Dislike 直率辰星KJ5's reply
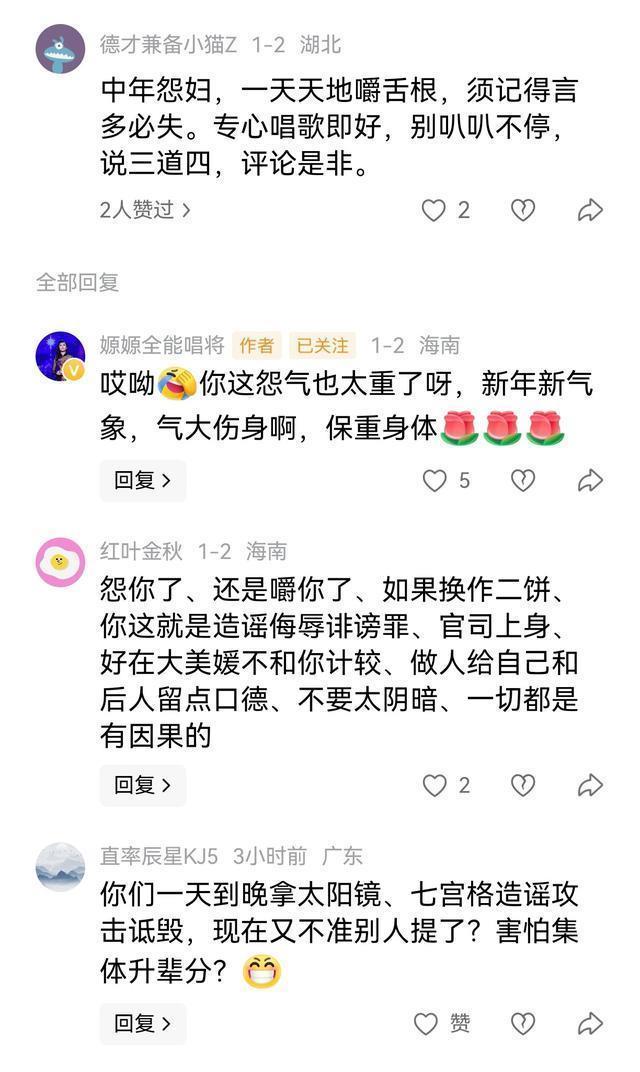Screen dimensions: 640x1072 (x=523, y=1024)
